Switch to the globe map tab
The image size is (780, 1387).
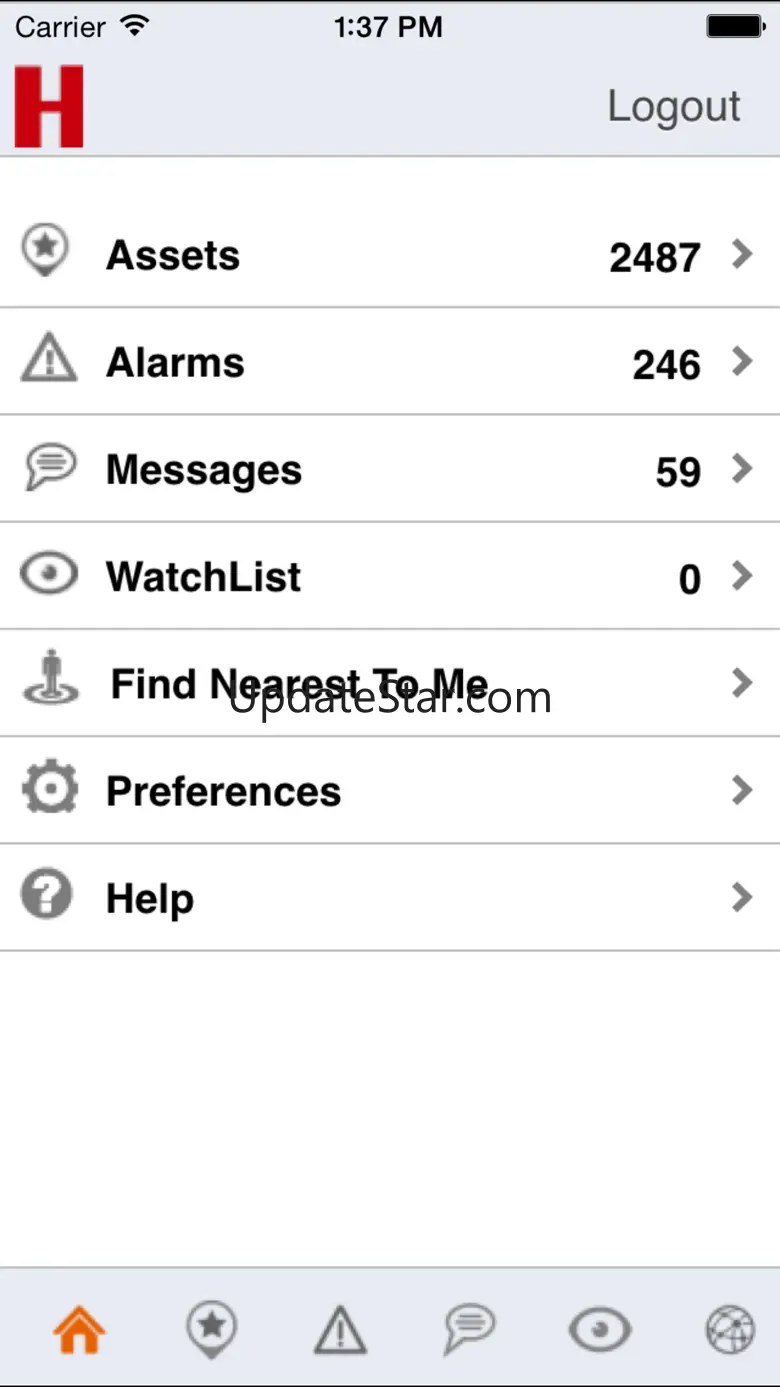(730, 1330)
